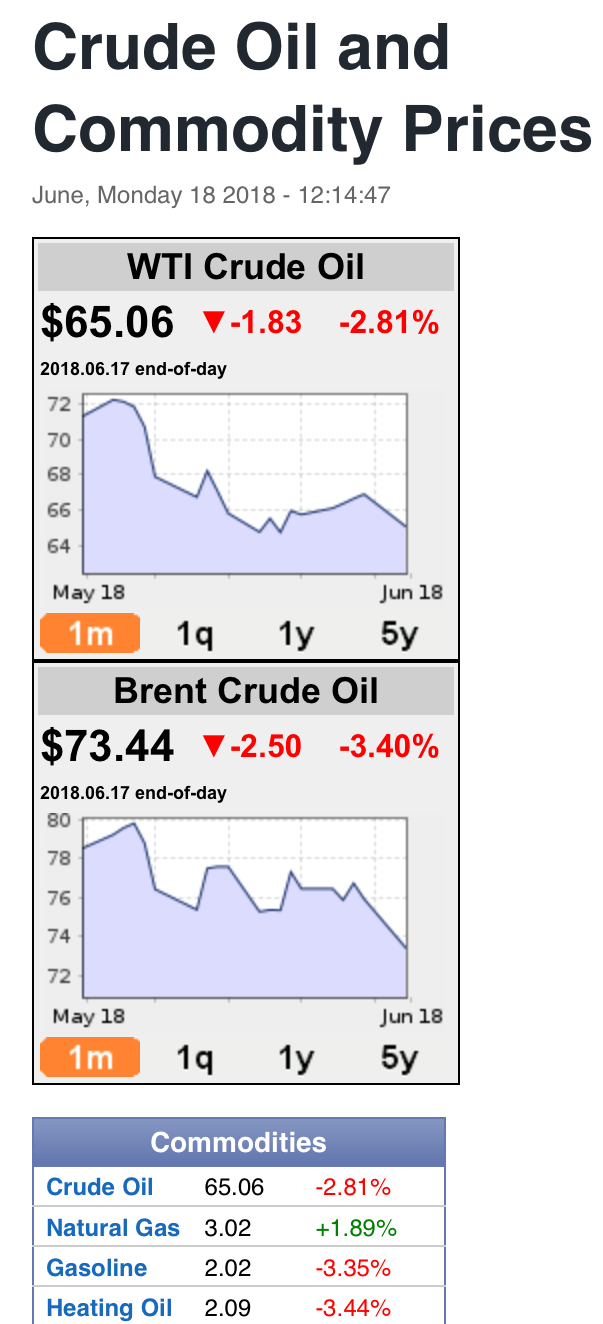This screenshot has width=603, height=1324.
Task: Switch Brent Crude Oil chart to 1q
Action: pos(194,1057)
